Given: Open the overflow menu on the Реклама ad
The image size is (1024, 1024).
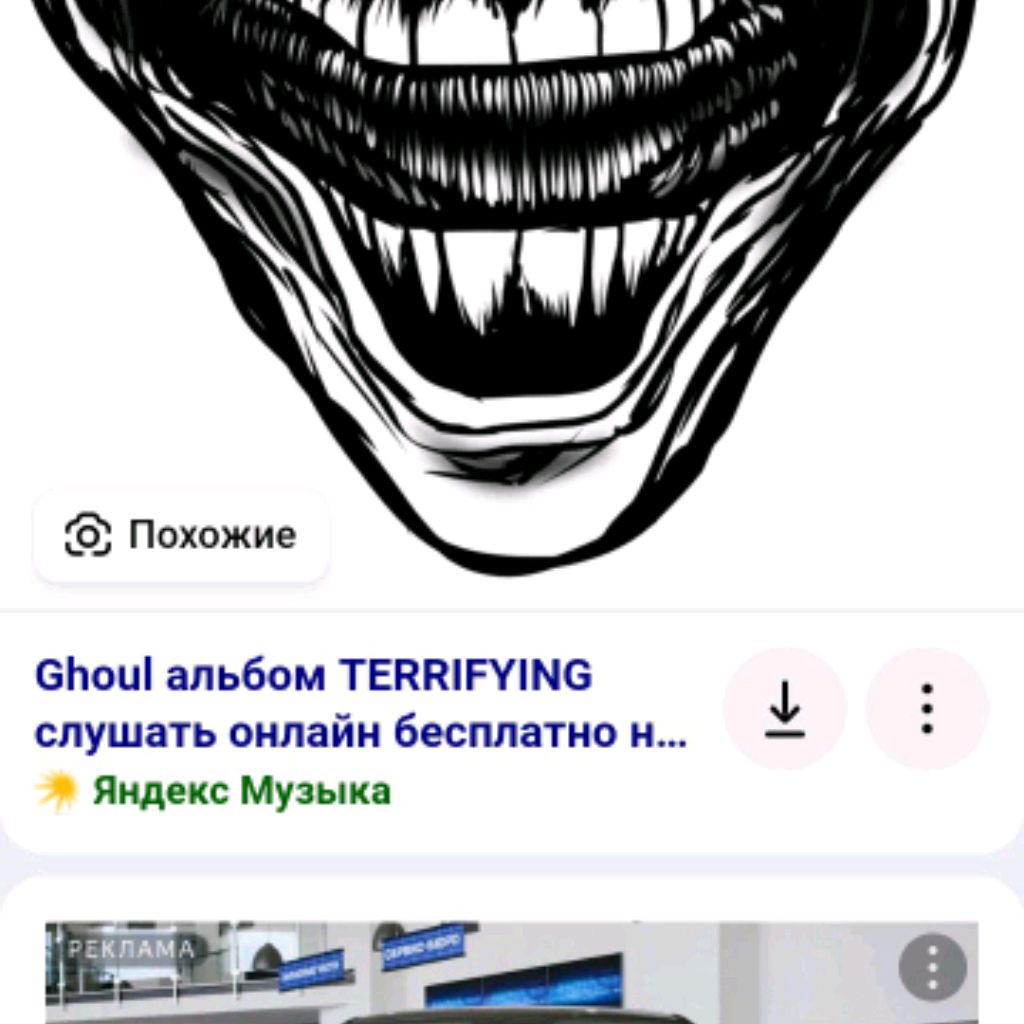Looking at the screenshot, I should pos(932,967).
